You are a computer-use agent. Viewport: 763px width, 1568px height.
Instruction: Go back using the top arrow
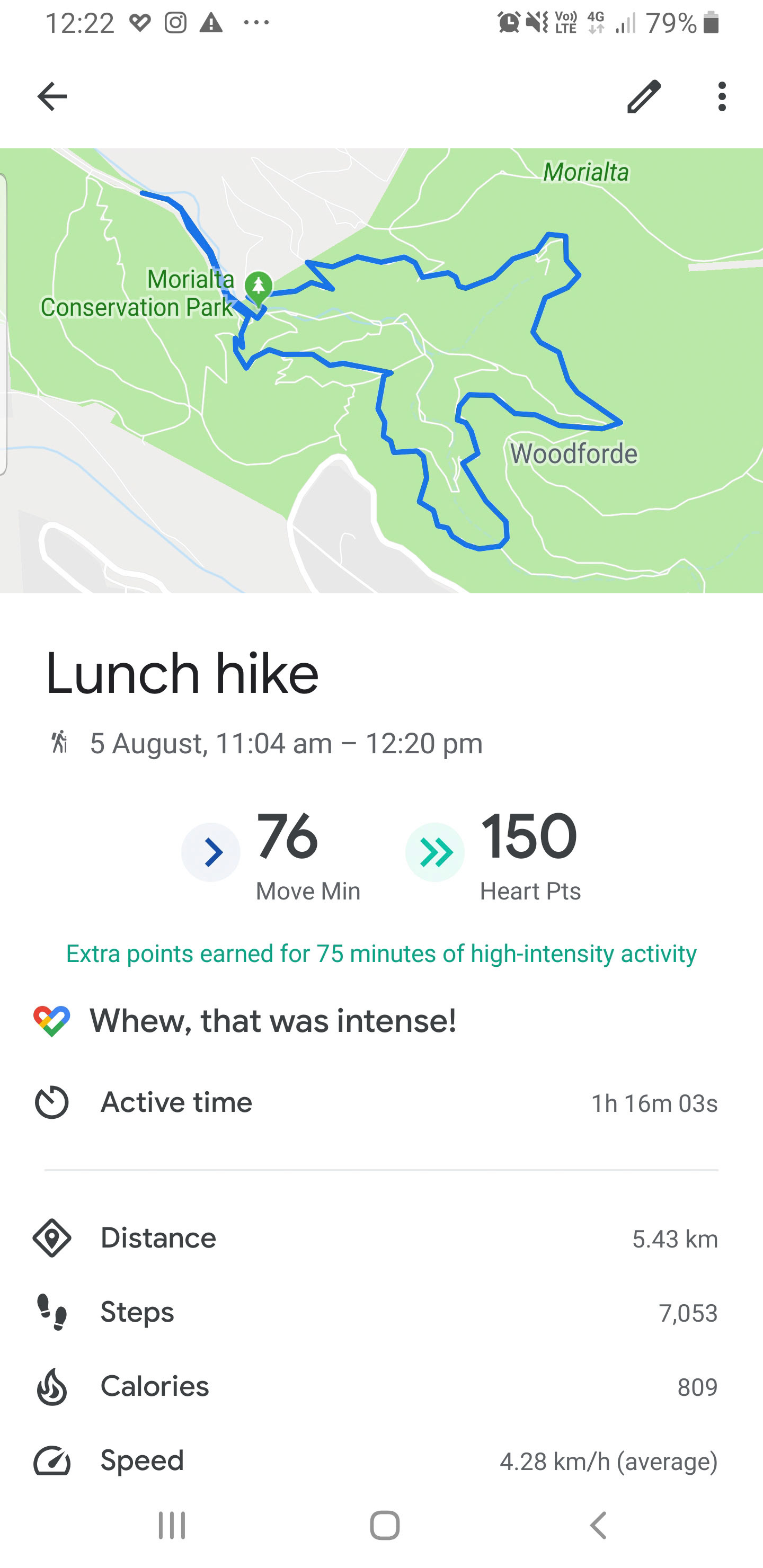[x=52, y=97]
